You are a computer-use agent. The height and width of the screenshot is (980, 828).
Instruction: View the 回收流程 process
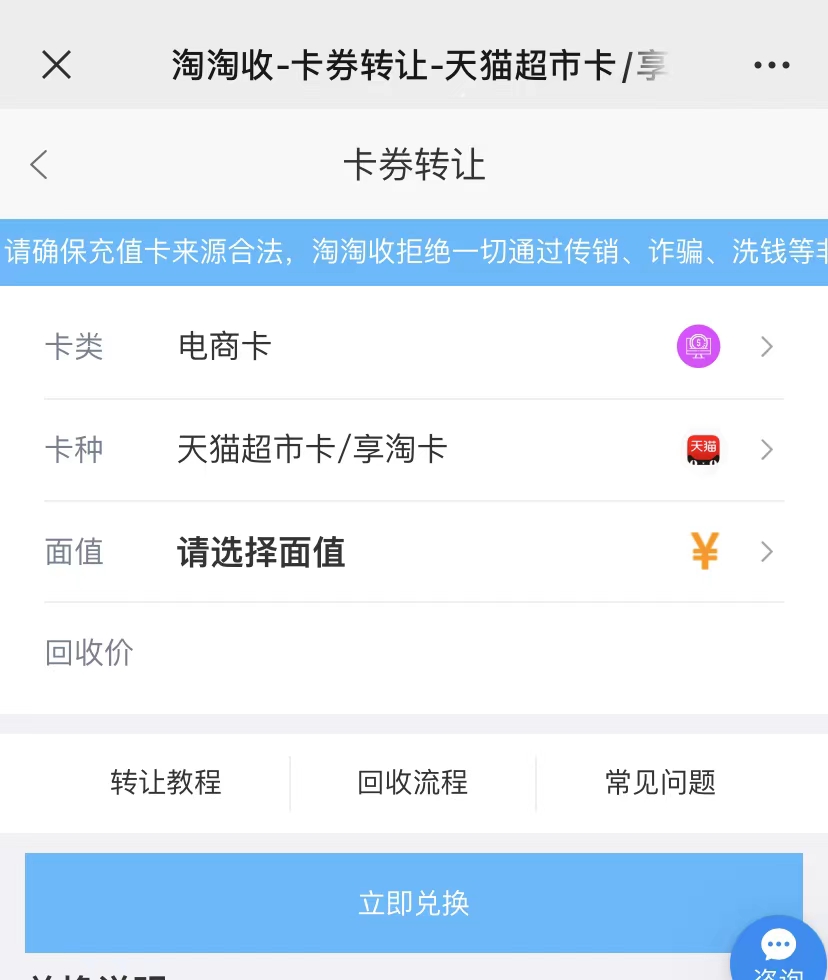[x=413, y=782]
